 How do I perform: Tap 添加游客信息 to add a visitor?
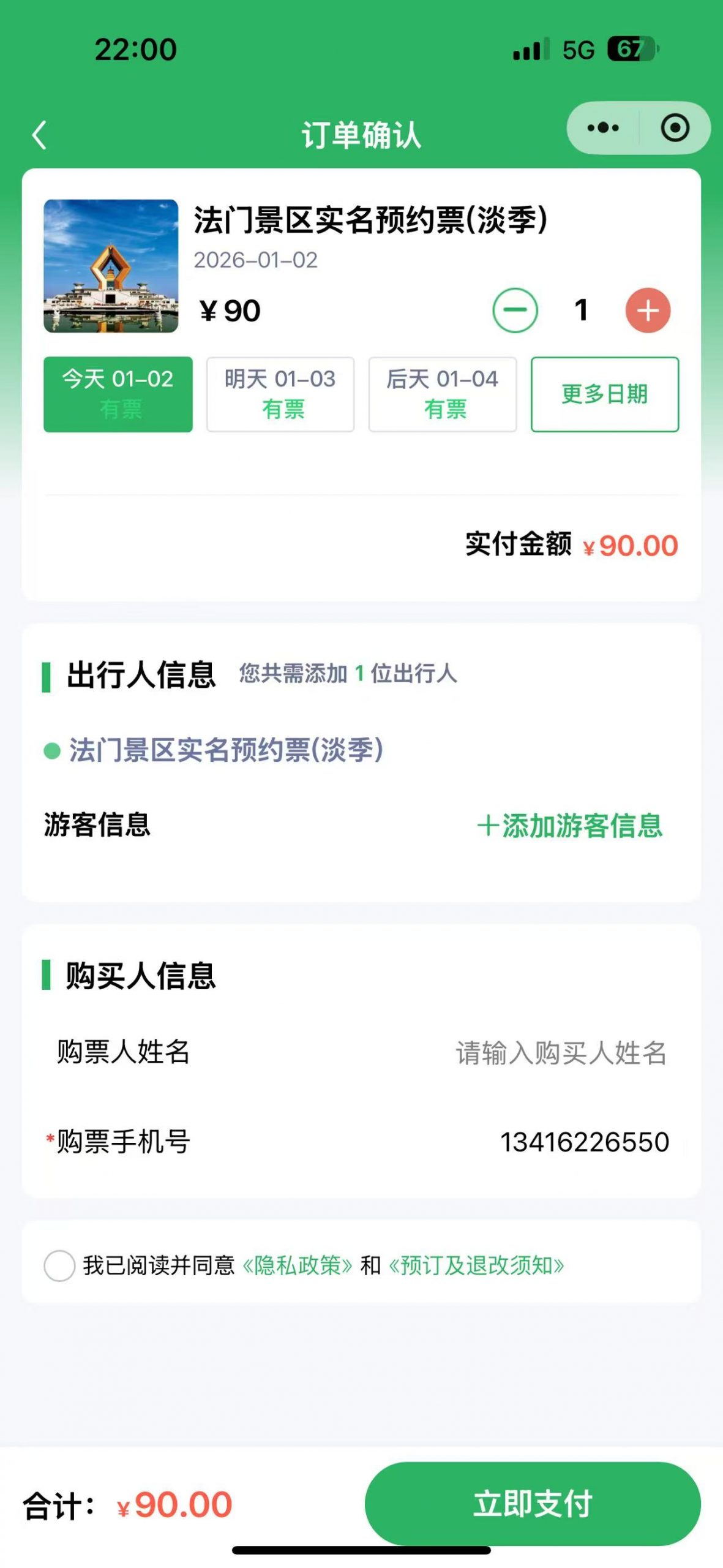570,826
